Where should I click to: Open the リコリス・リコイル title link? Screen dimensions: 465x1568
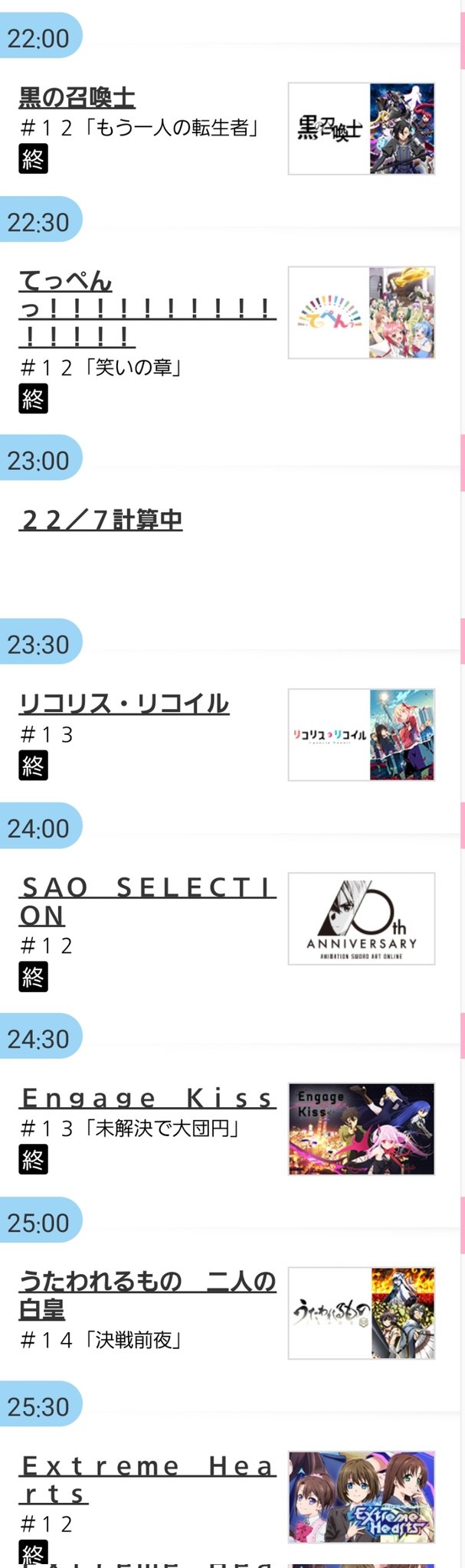(x=123, y=703)
